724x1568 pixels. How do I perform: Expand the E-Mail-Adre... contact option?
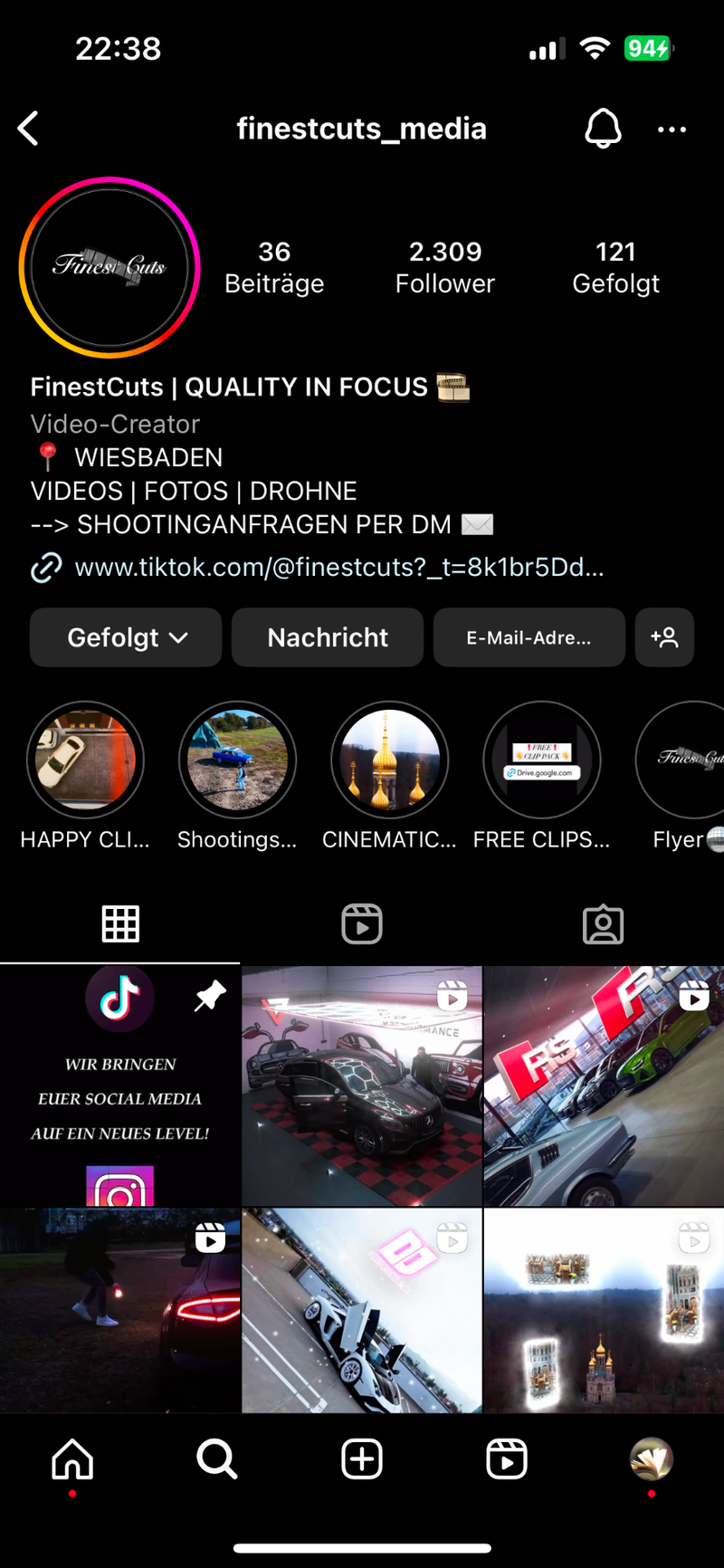pyautogui.click(x=529, y=637)
